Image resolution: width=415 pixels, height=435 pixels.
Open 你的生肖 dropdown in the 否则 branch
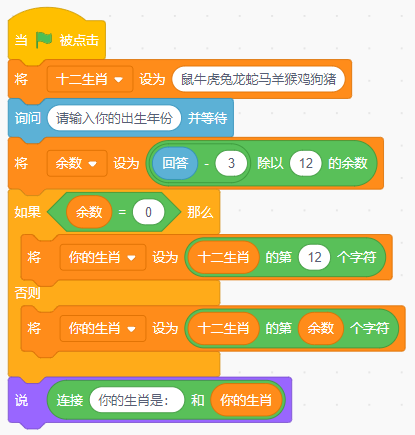103,329
